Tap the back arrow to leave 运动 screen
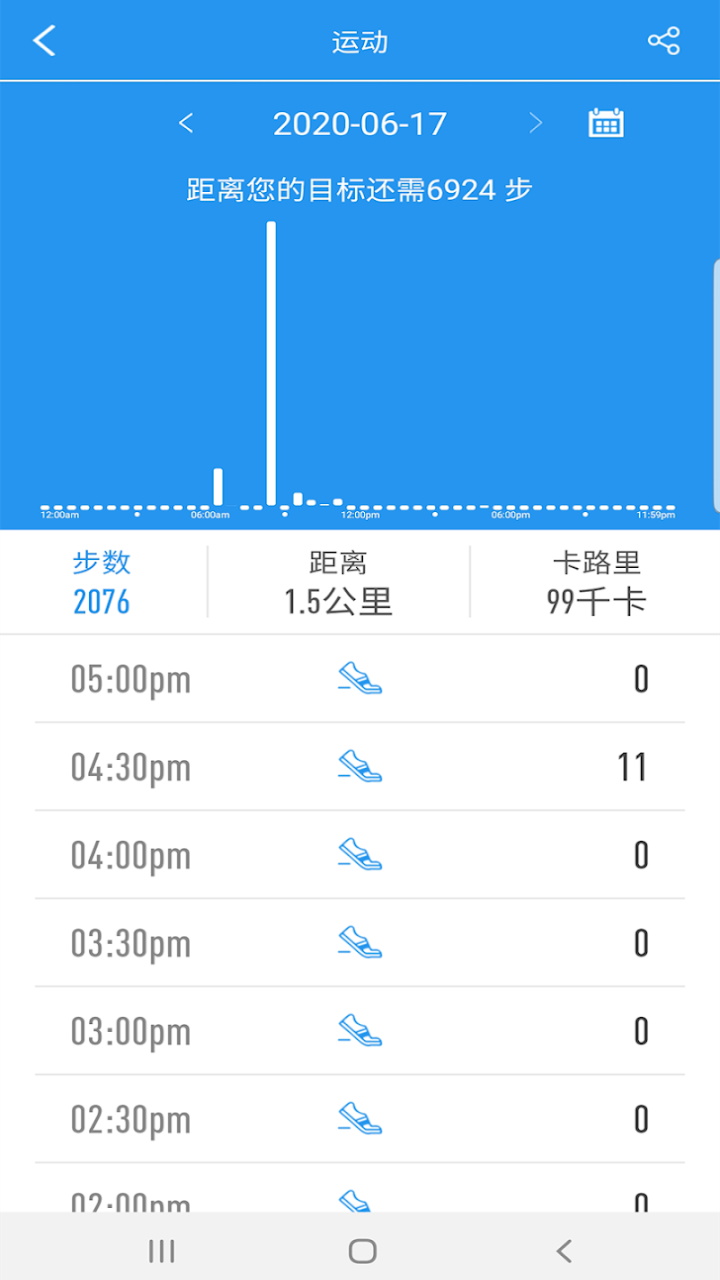Screen dimensions: 720x1280 43,41
